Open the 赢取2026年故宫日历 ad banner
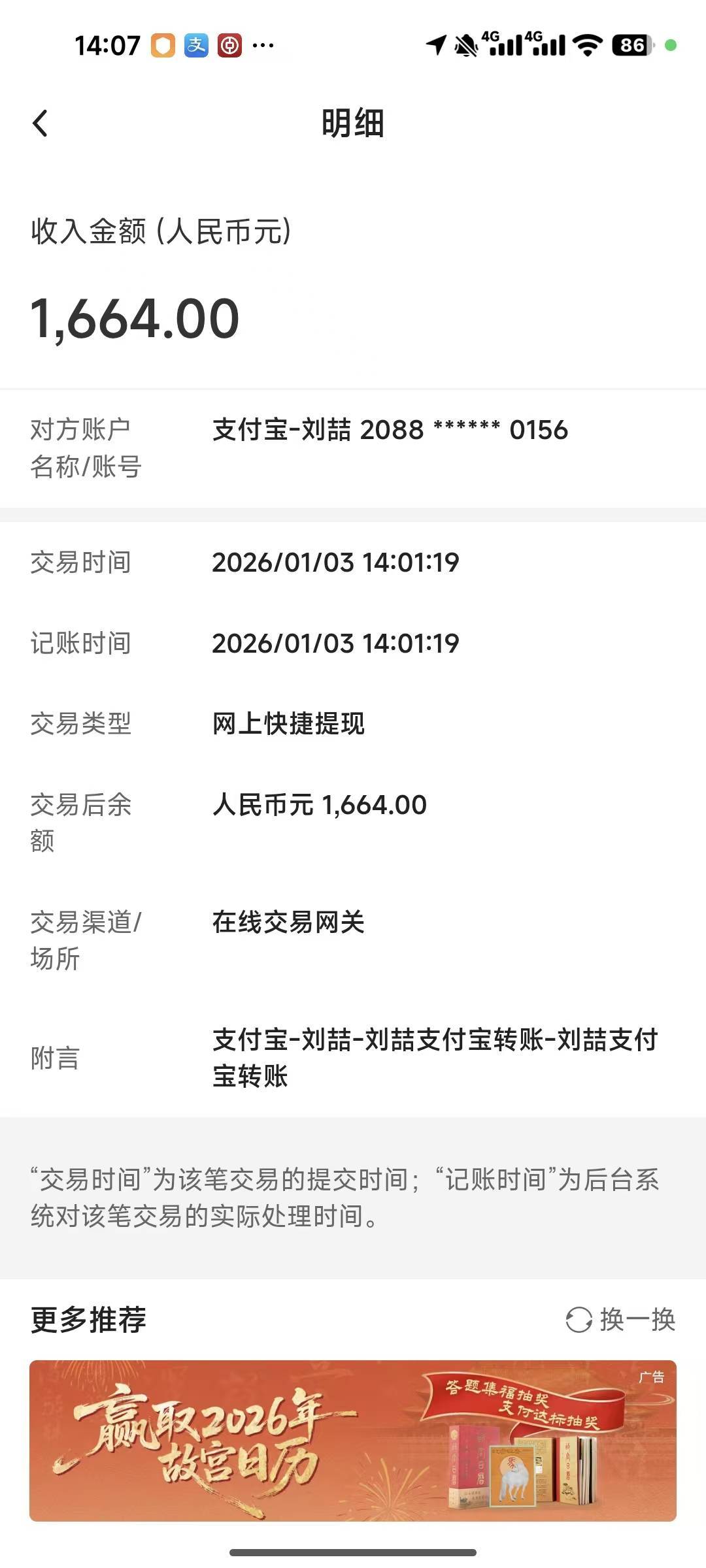The height and width of the screenshot is (1568, 706). click(353, 1440)
